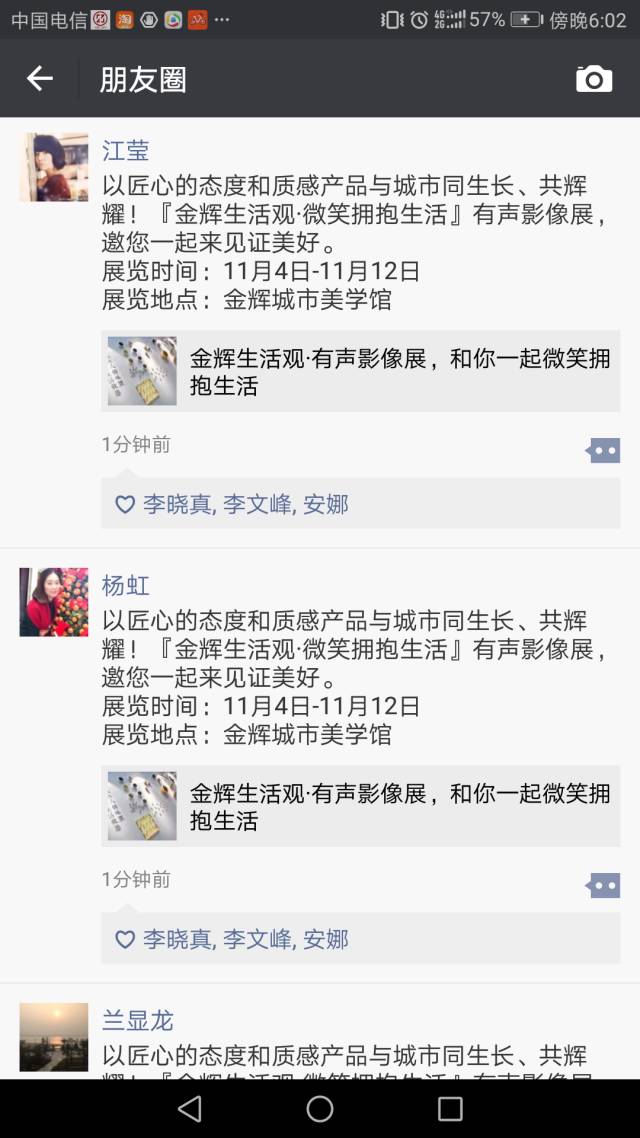Image resolution: width=640 pixels, height=1138 pixels.
Task: Open 李晓真 in likes under 江莹's post
Action: coord(177,504)
